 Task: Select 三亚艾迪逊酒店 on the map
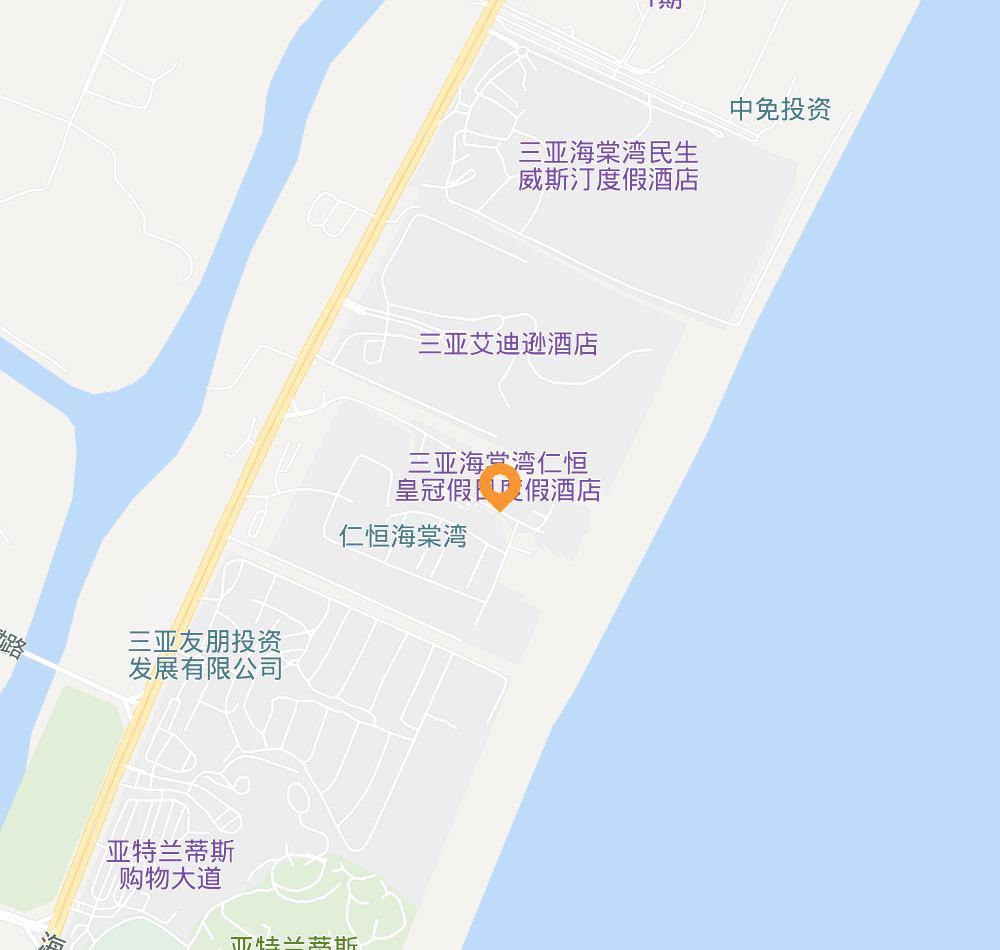point(507,344)
